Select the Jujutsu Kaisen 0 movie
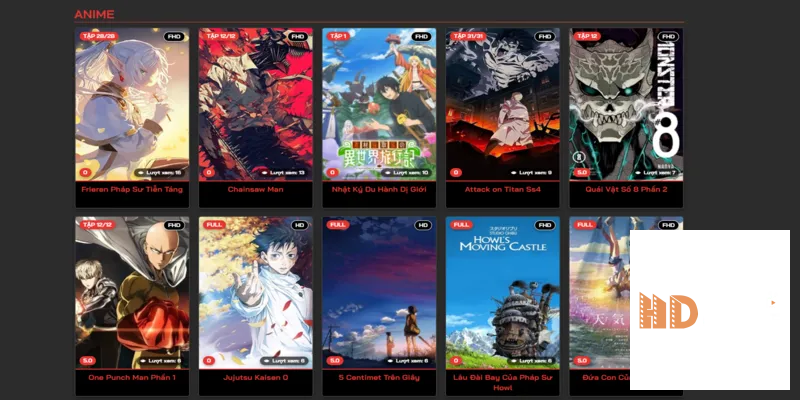Viewport: 800px width, 400px height. coord(255,293)
